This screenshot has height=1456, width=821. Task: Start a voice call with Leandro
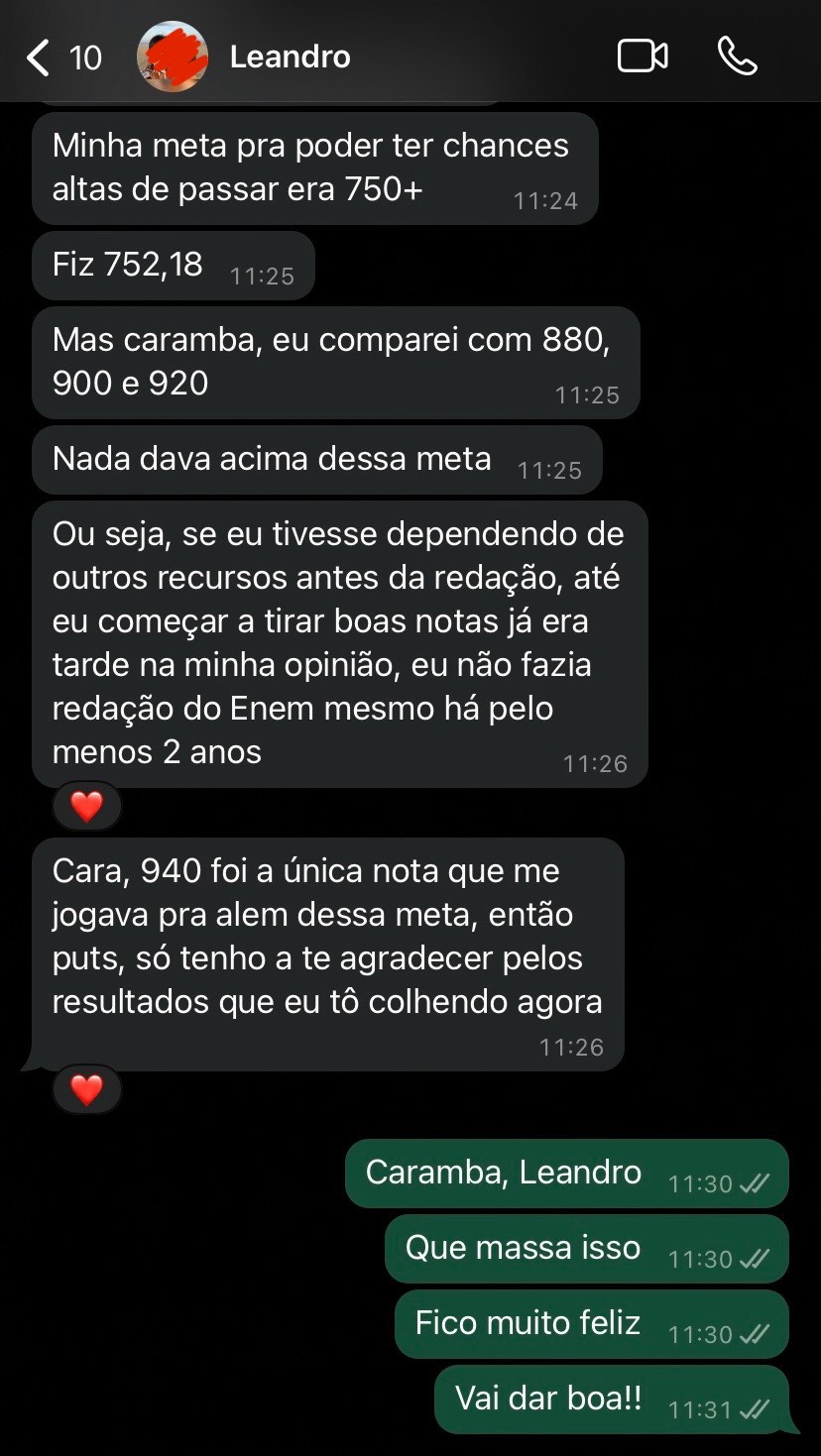737,56
